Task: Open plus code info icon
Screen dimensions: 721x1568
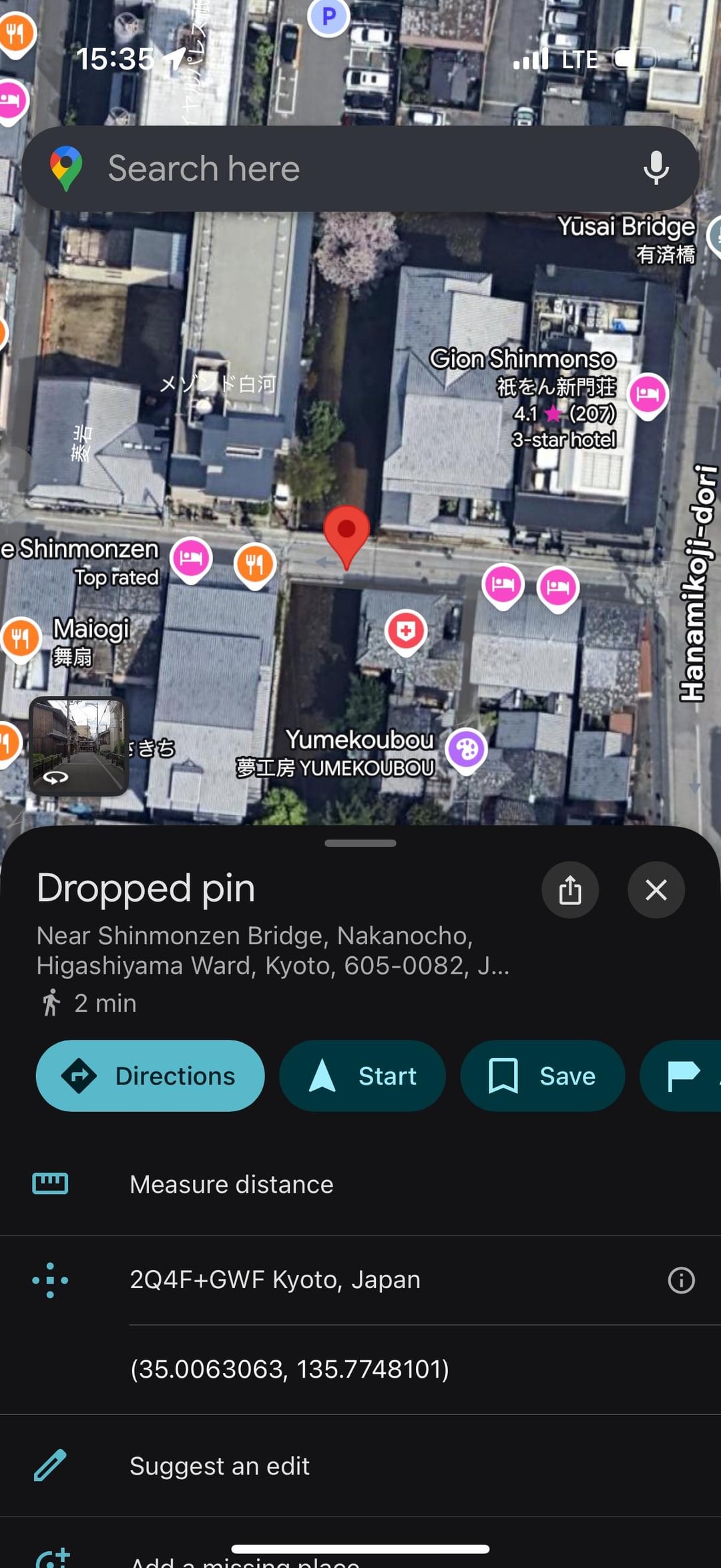Action: click(681, 1280)
